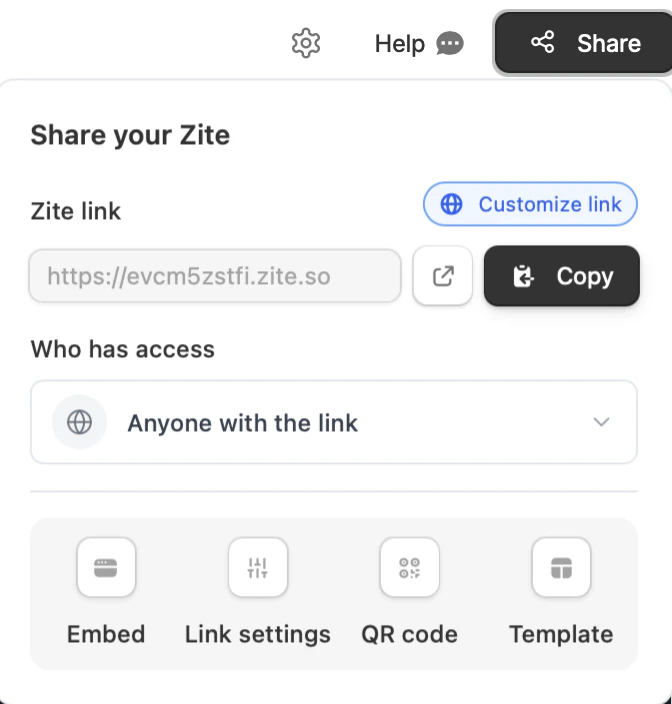The image size is (672, 704).
Task: Tap the Zite link URL field
Action: [215, 276]
